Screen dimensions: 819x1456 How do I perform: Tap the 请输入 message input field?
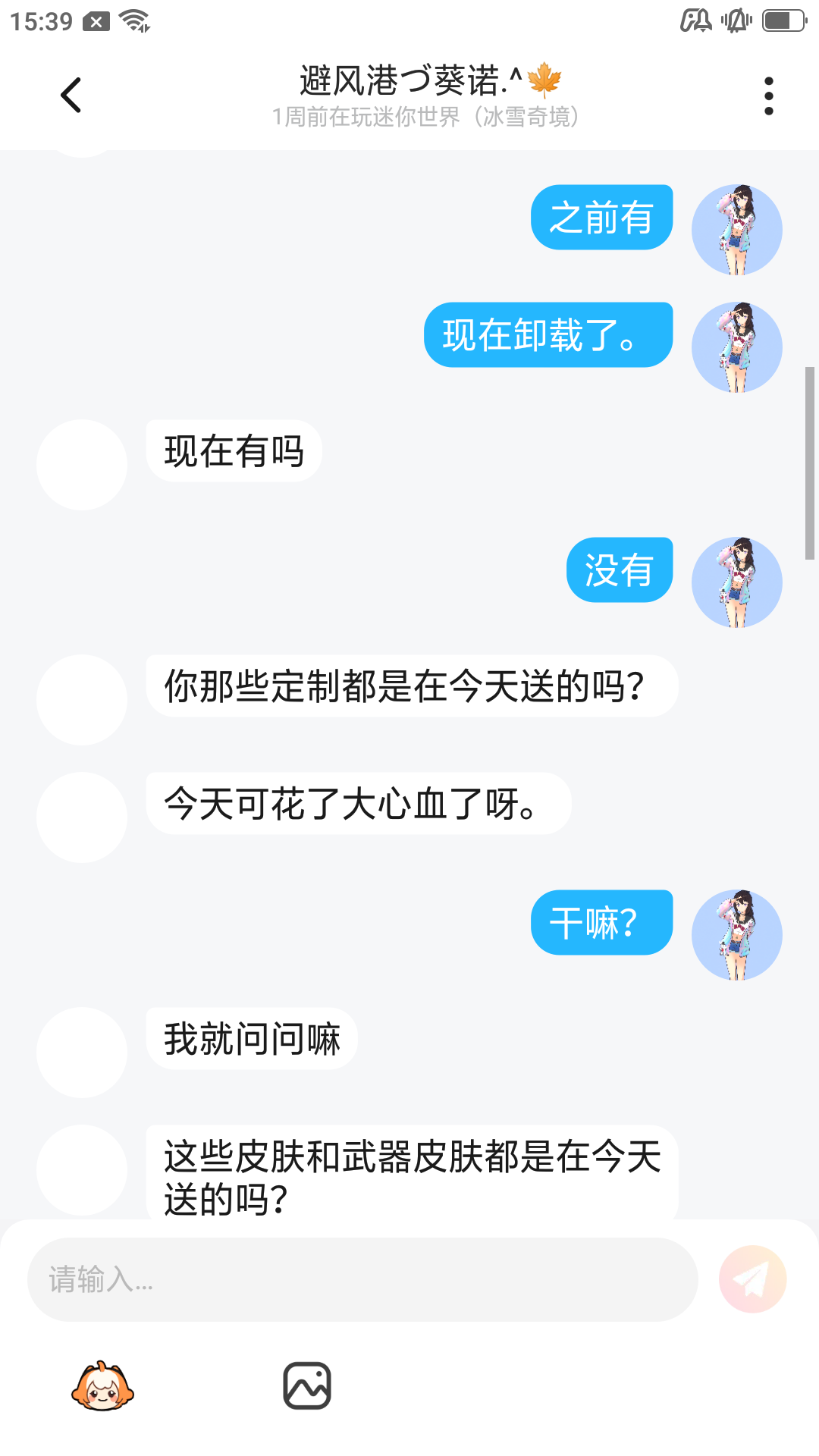(x=362, y=1279)
